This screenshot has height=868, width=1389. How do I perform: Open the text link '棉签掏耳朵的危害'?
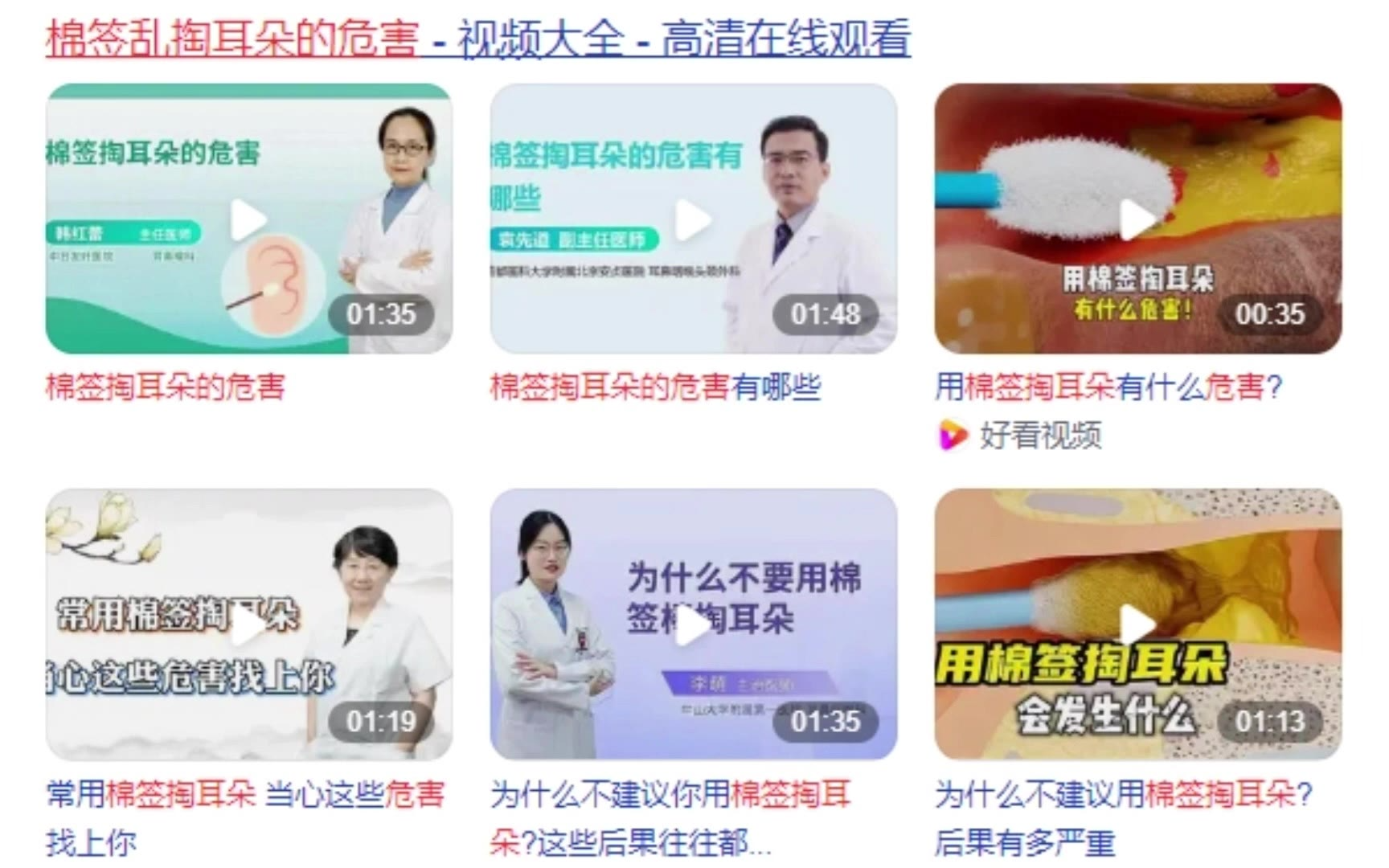point(166,387)
